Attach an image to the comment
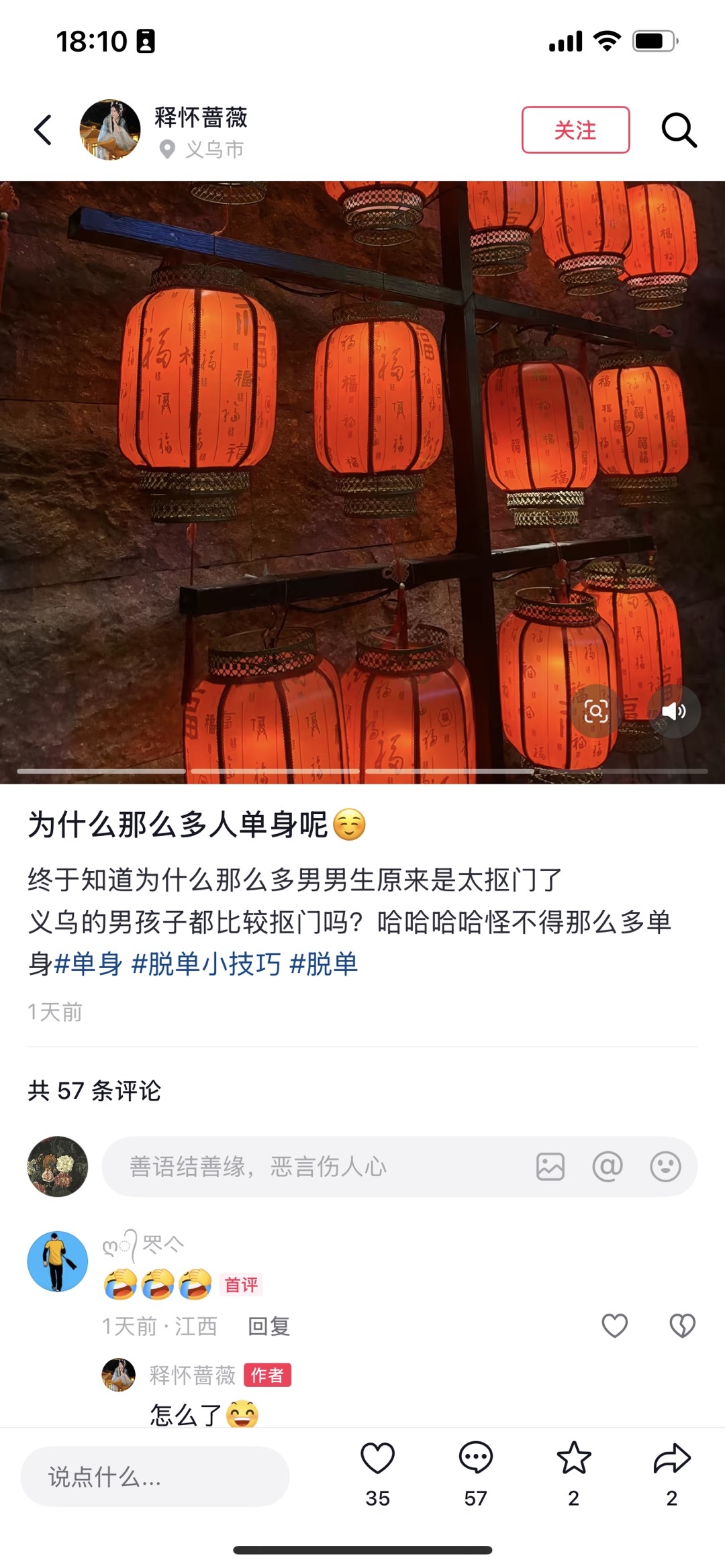Screen dimensions: 725x1568 [x=550, y=1167]
